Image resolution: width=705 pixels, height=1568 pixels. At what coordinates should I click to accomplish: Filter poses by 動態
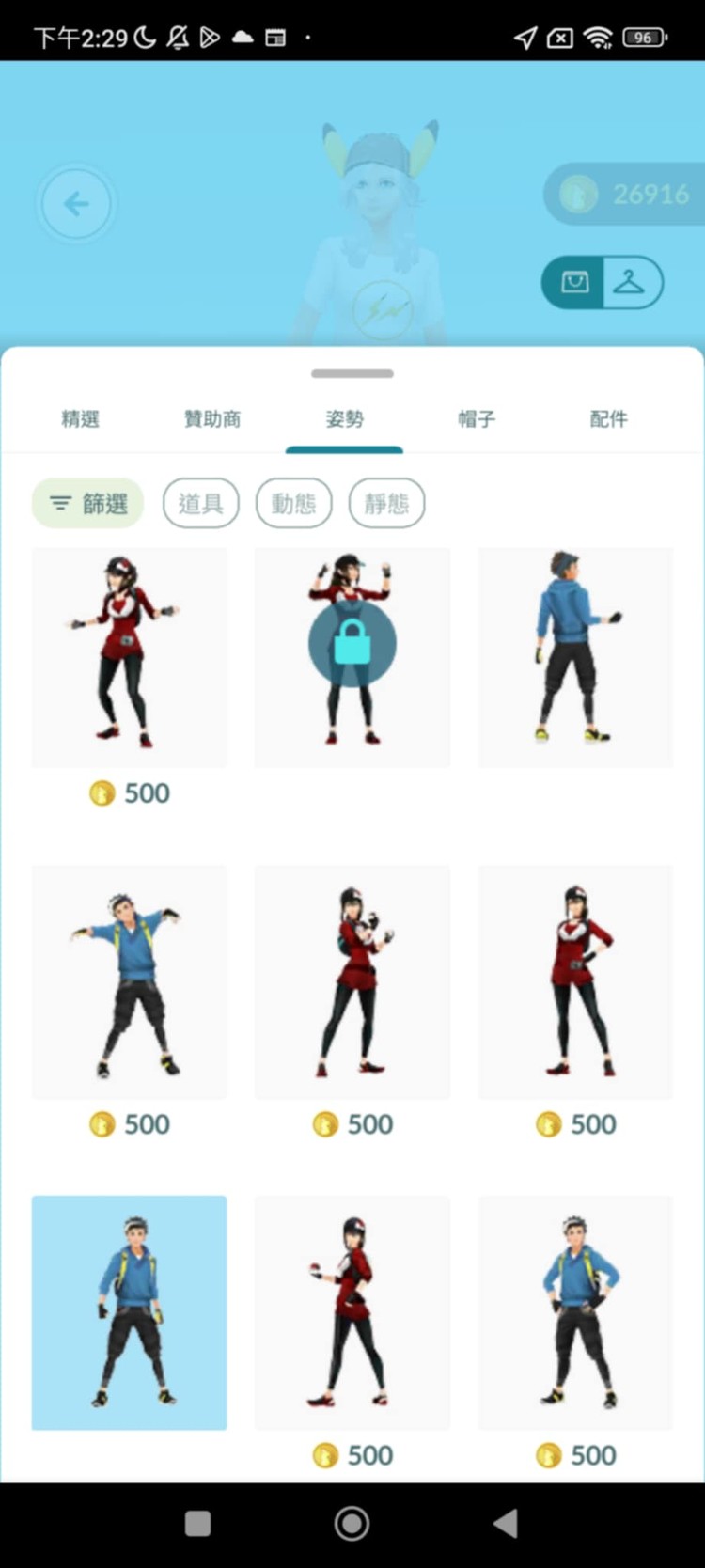[293, 504]
